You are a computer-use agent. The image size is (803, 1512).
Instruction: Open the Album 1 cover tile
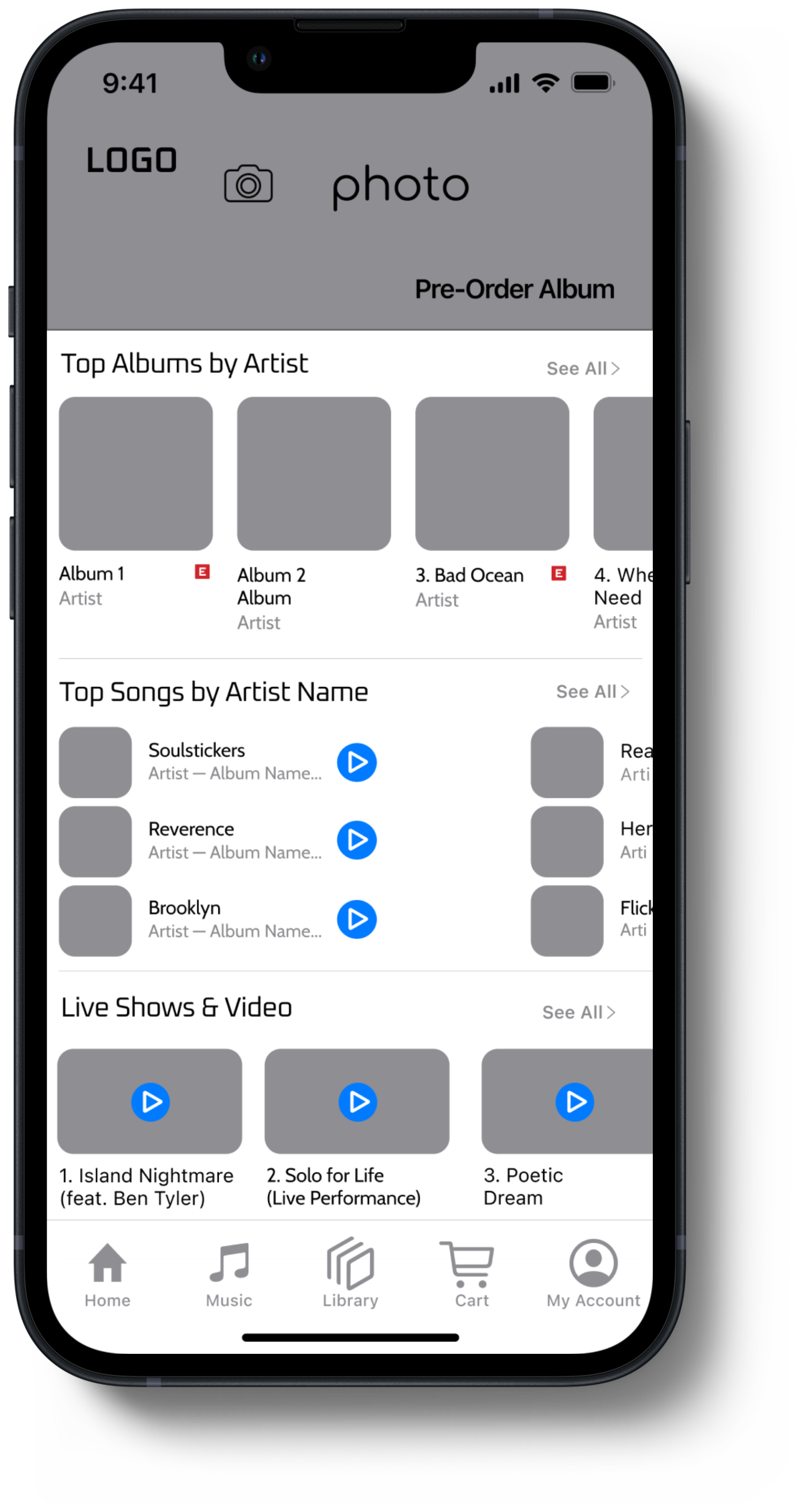click(x=136, y=474)
